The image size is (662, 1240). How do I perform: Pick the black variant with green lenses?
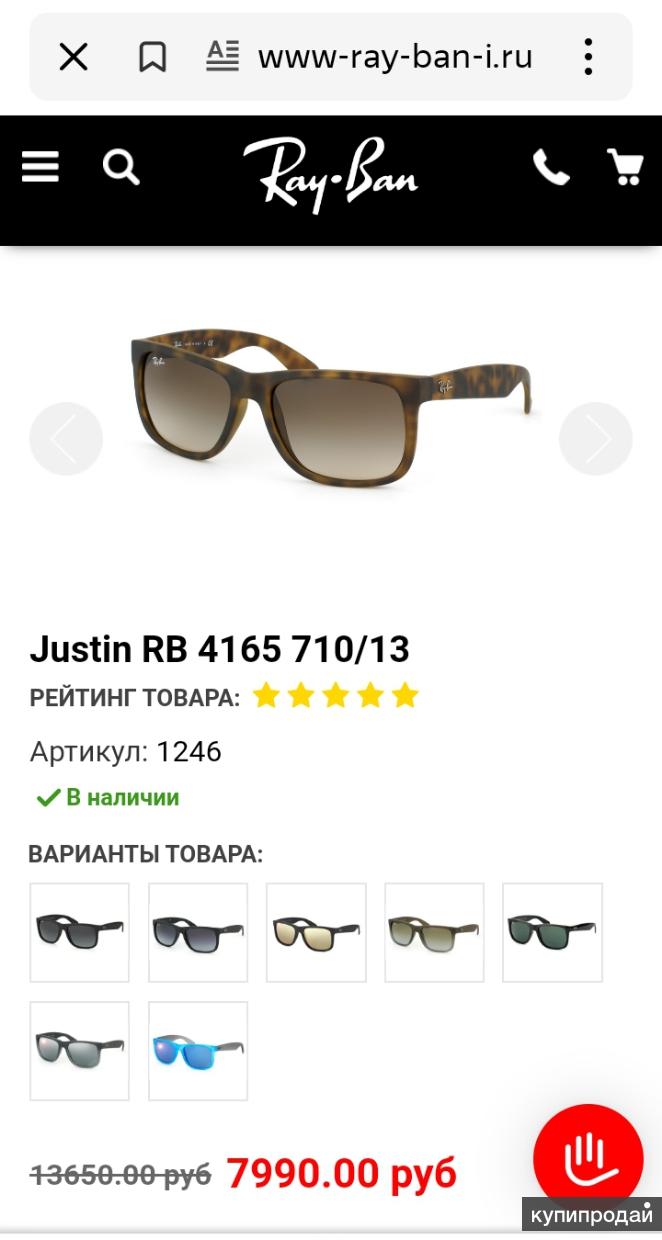(552, 932)
